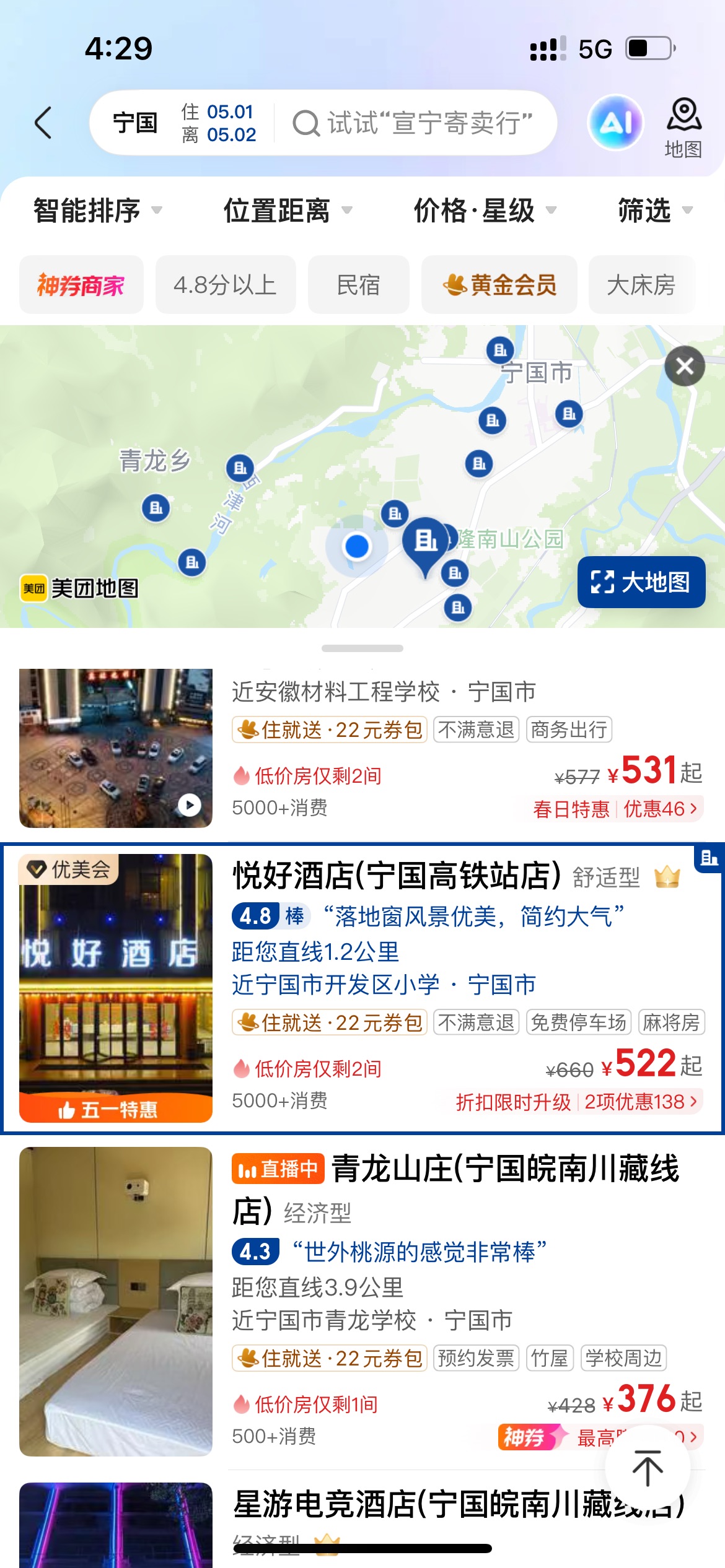Change the destination city 宁国
The height and width of the screenshot is (1568, 725).
135,123
